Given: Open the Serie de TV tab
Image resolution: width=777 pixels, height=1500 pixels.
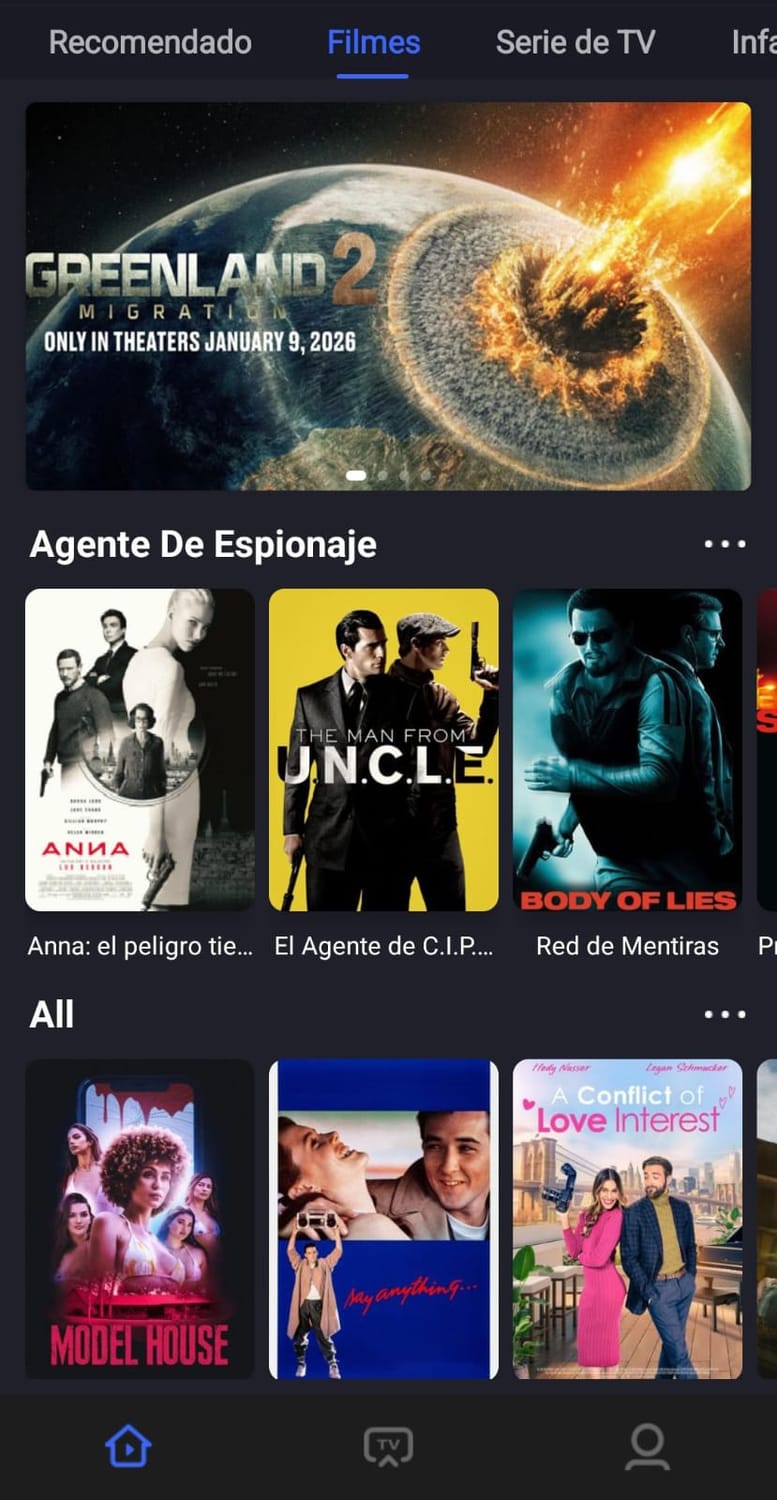Looking at the screenshot, I should (575, 42).
